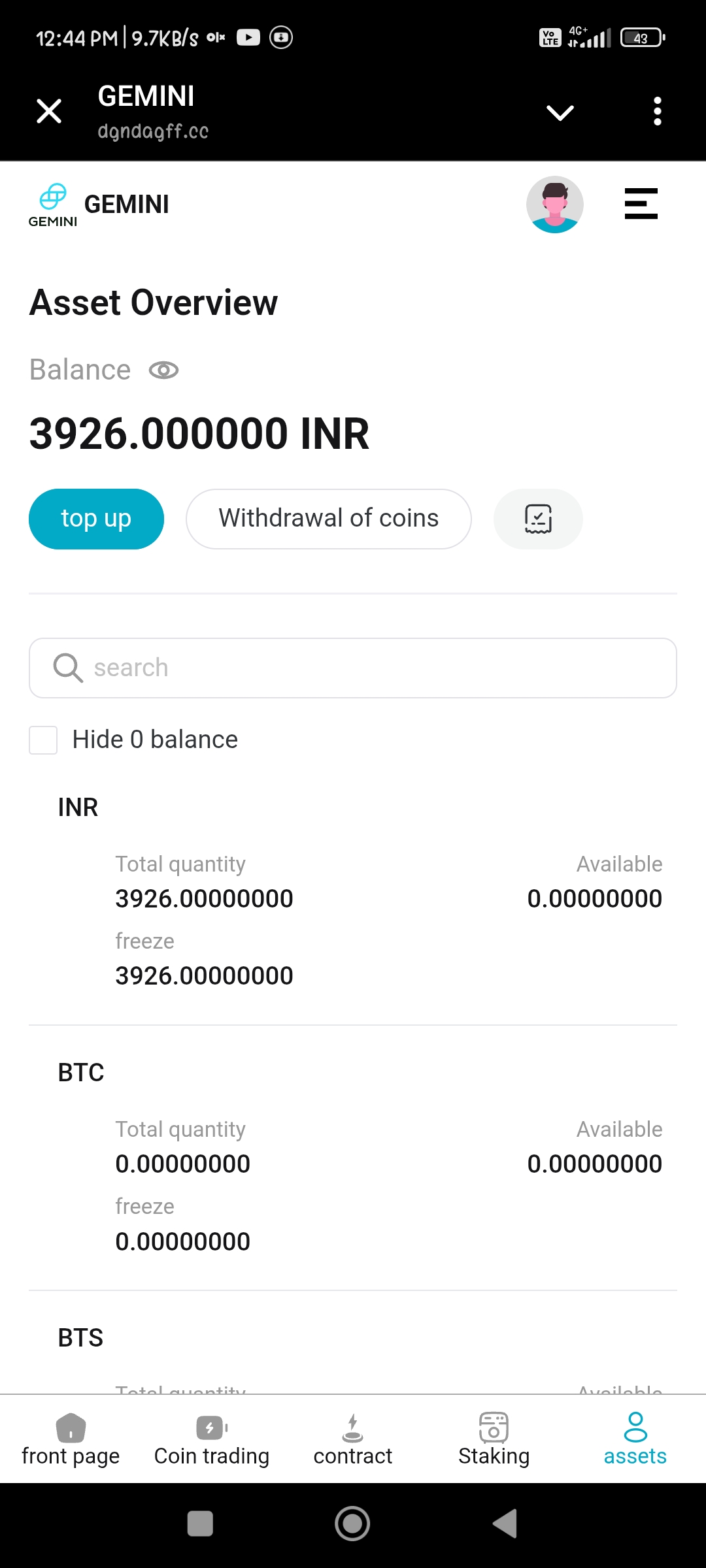Open the hamburger drawer menu
This screenshot has width=706, height=1568.
[x=641, y=204]
